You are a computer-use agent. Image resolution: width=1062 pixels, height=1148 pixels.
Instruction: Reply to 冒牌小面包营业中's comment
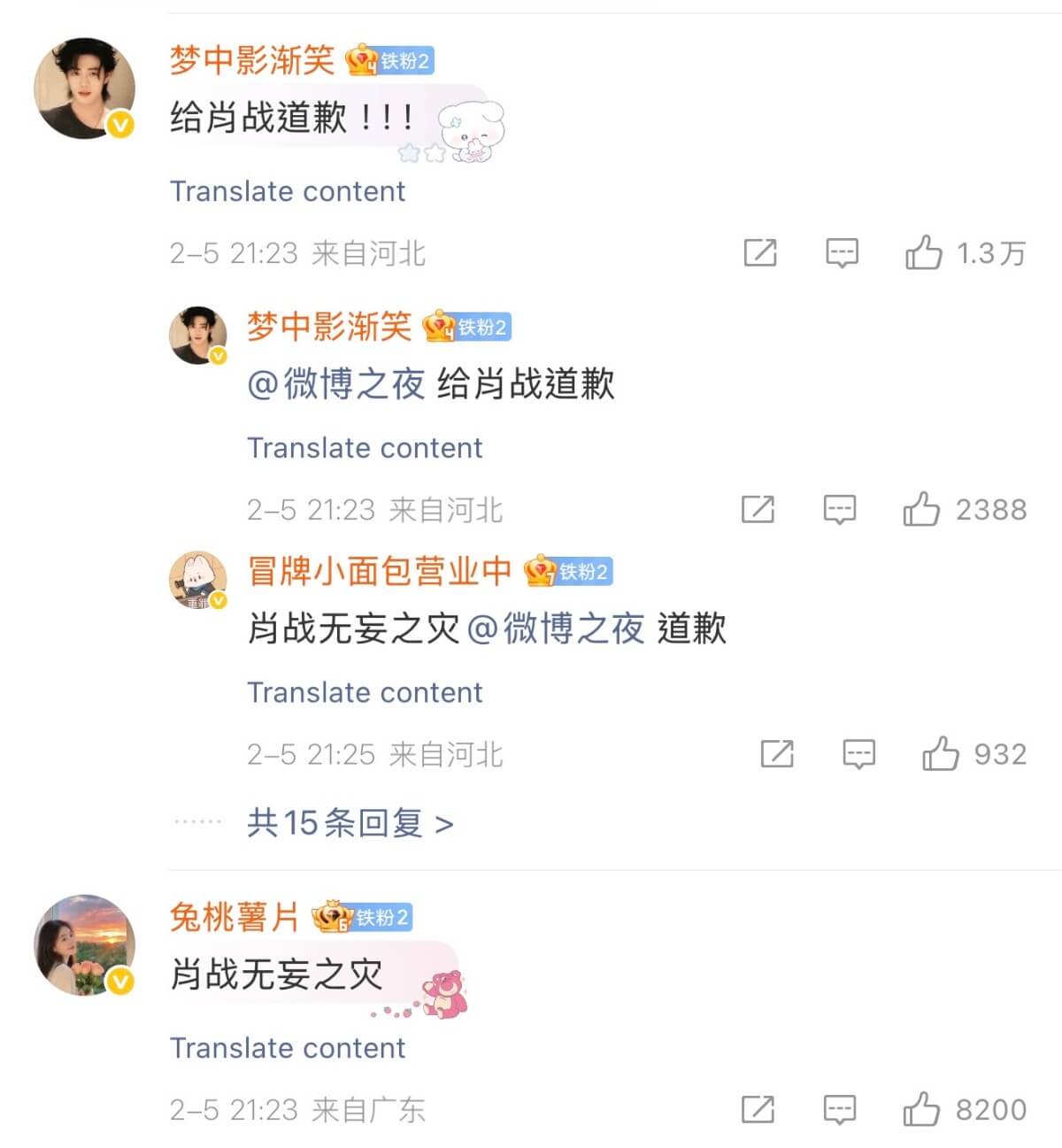pos(858,754)
